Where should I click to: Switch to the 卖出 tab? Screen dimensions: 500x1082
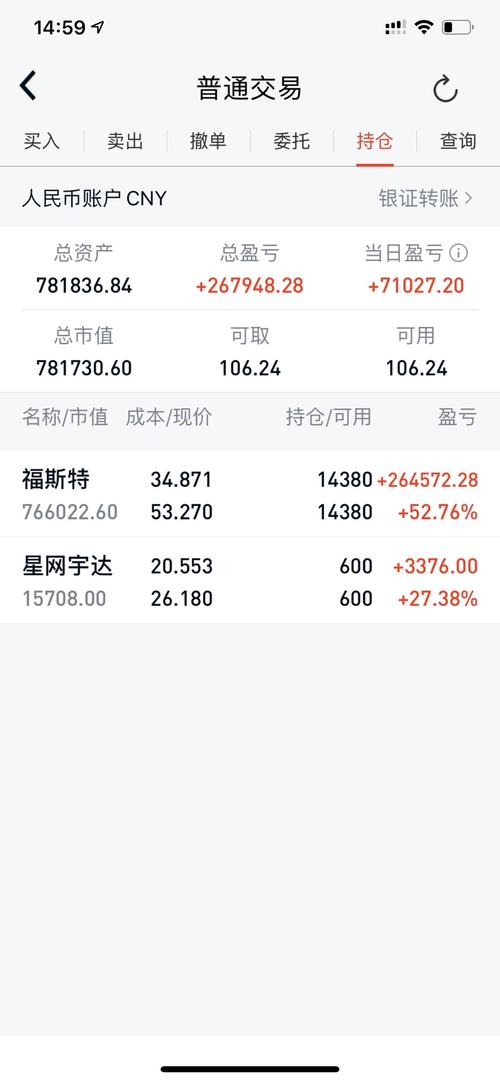(125, 141)
